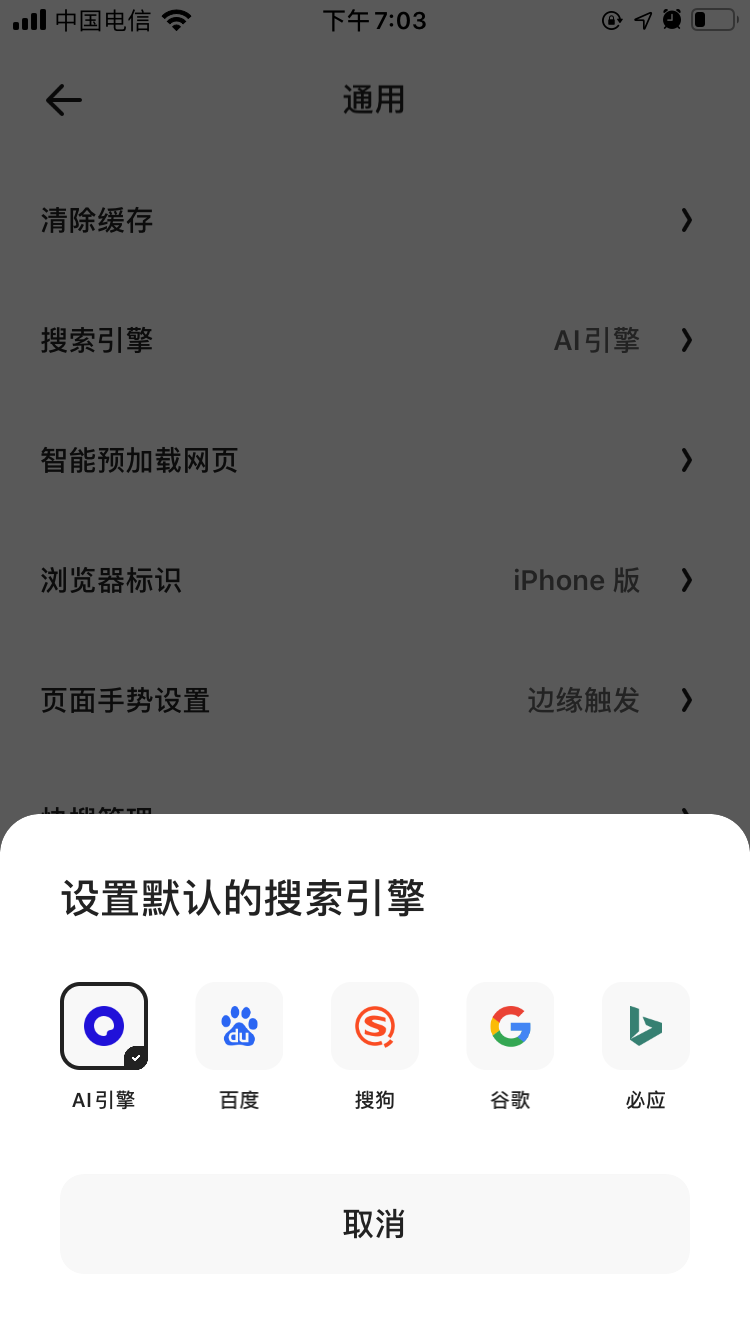The height and width of the screenshot is (1334, 750).
Task: Open the 搜索引擎 settings entry
Action: pos(375,340)
